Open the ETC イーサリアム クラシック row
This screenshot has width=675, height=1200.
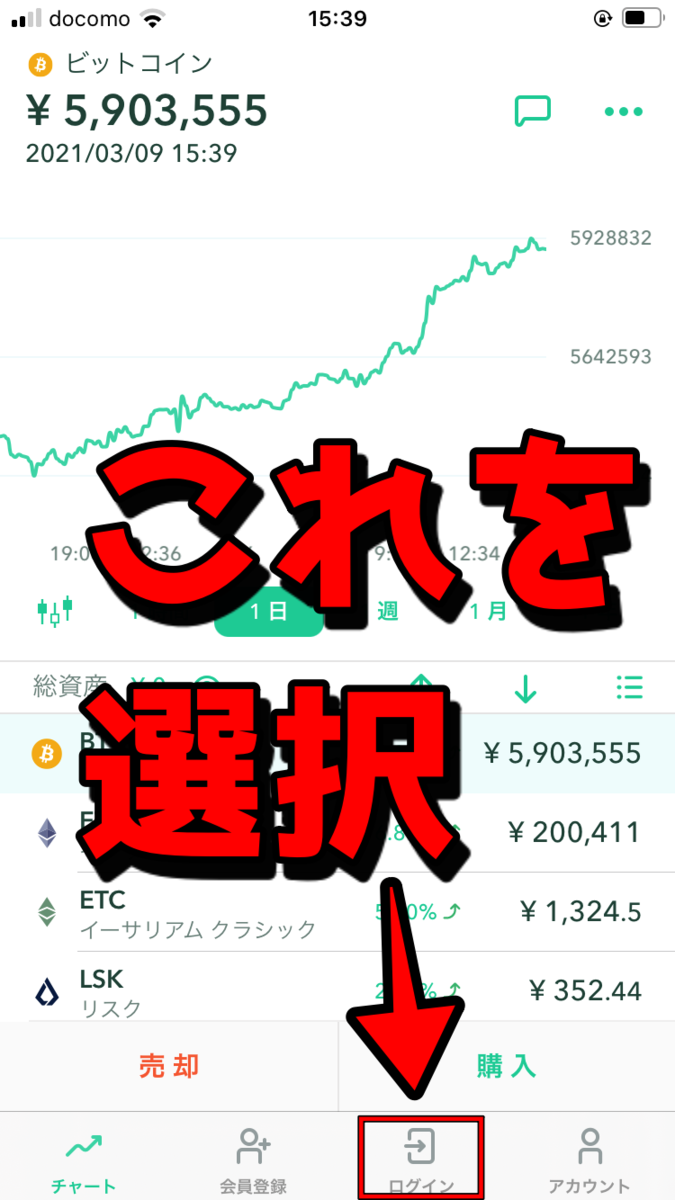[337, 911]
